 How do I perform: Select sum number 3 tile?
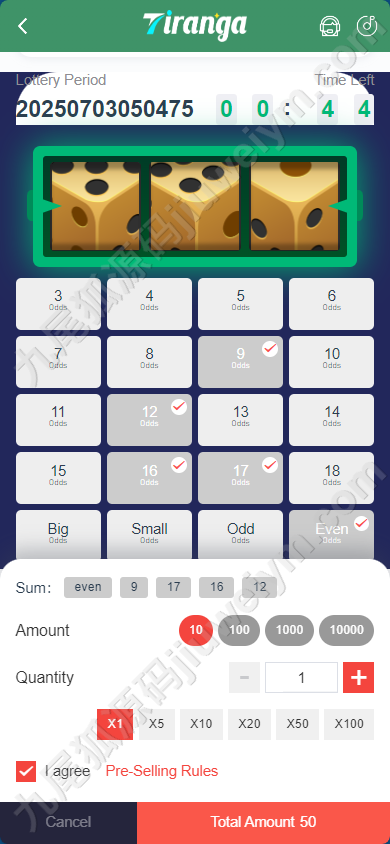click(58, 304)
